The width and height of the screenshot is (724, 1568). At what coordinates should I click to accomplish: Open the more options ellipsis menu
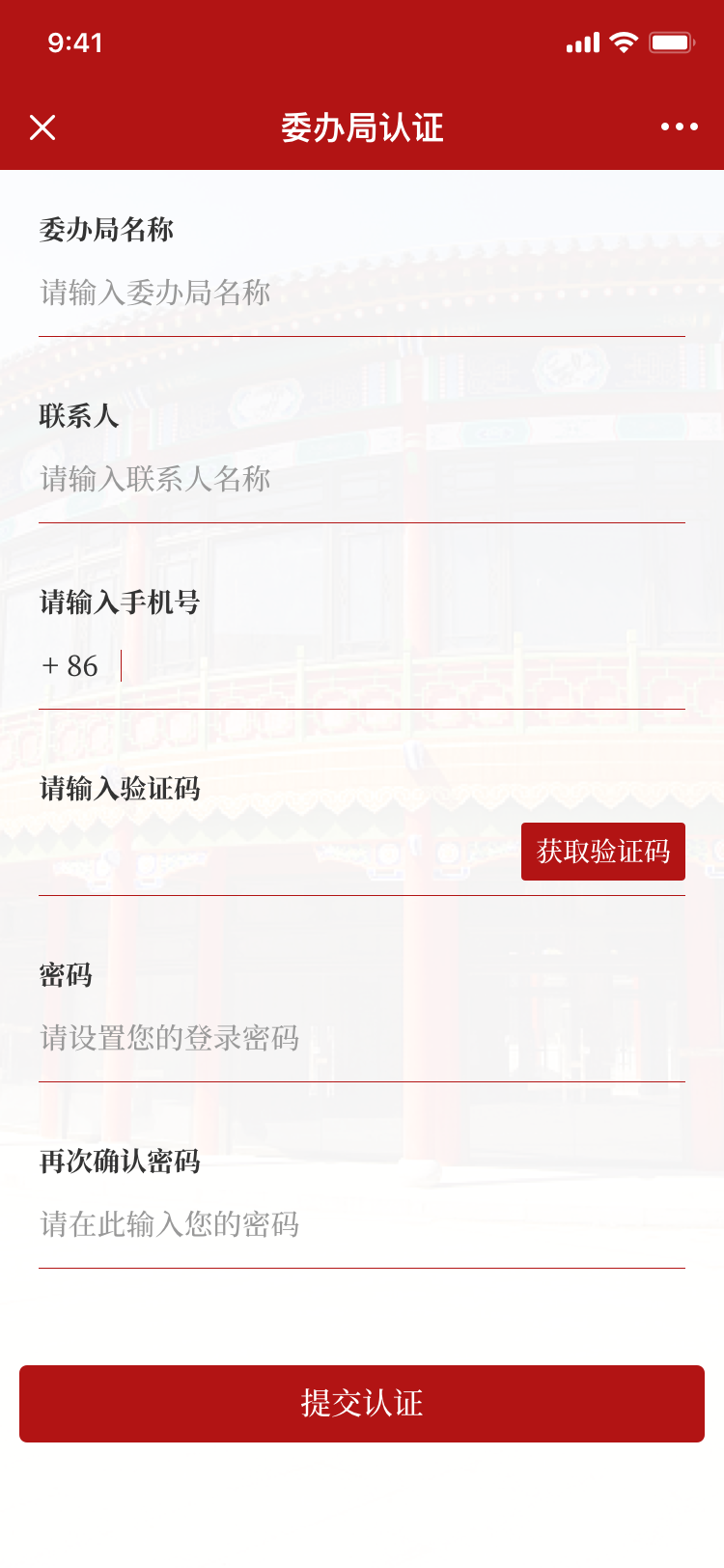pos(680,126)
